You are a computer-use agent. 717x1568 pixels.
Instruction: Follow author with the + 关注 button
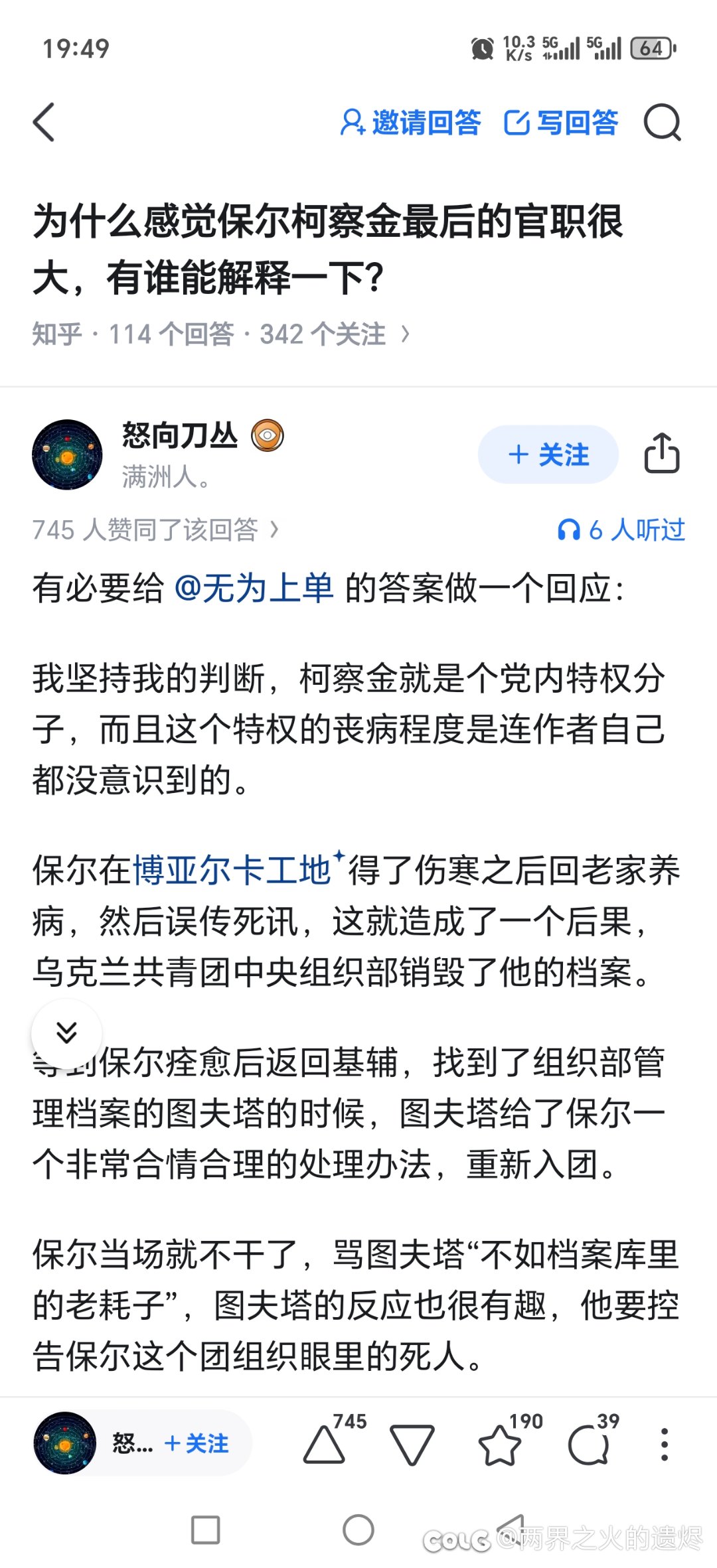click(x=548, y=455)
